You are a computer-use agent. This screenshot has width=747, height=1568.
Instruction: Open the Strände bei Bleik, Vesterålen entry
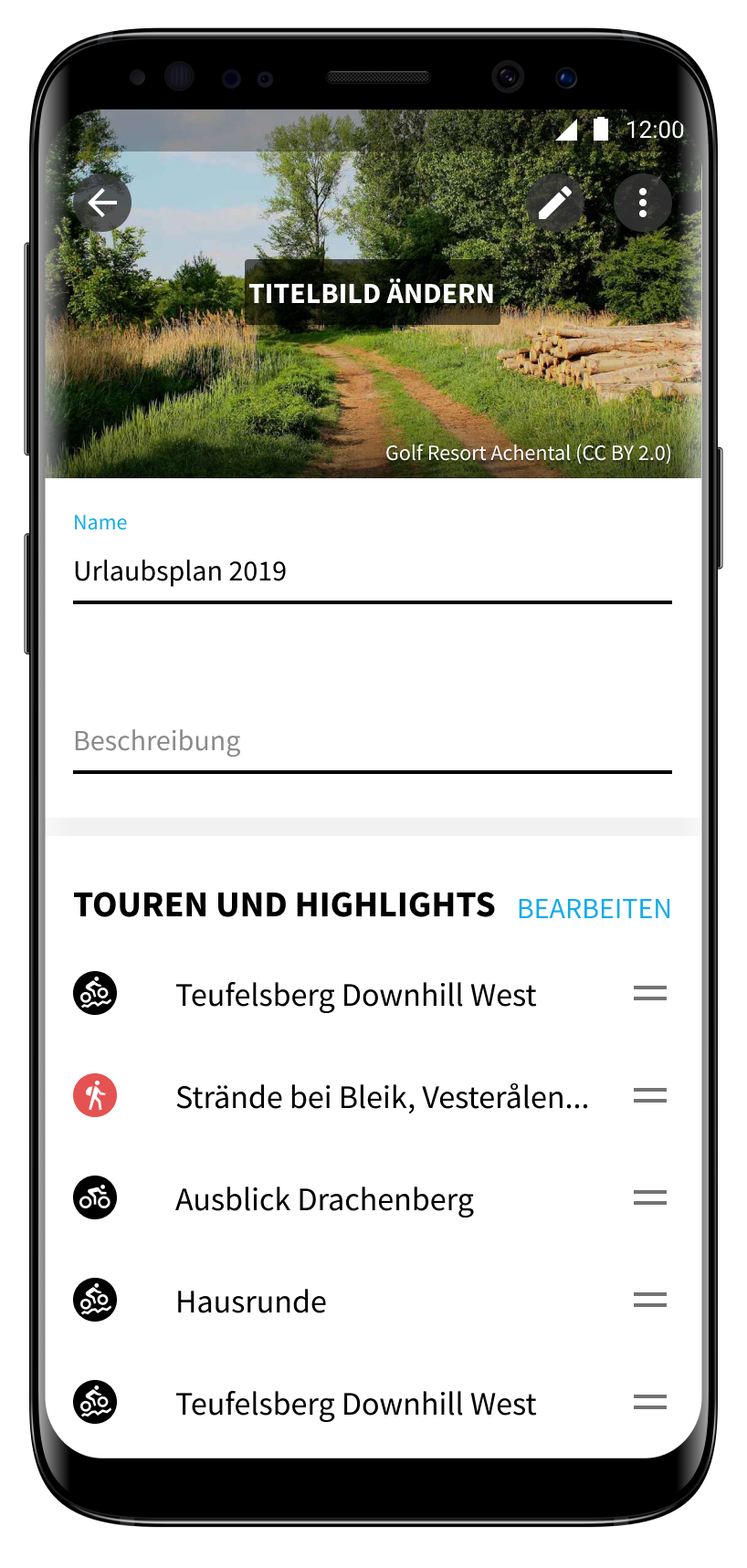click(382, 1097)
